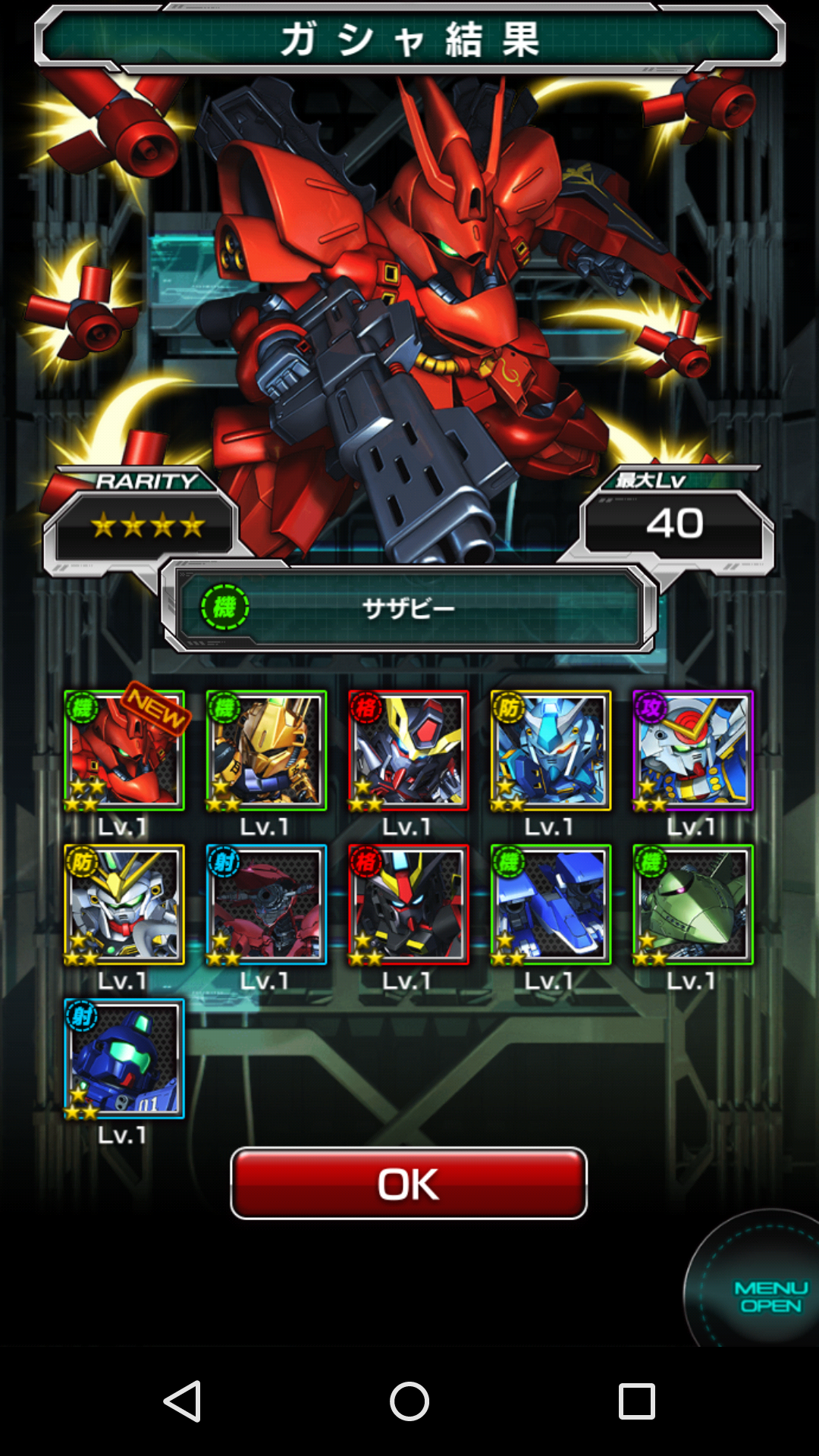
Task: Select the green Zaku unit thumbnail
Action: pos(692,904)
